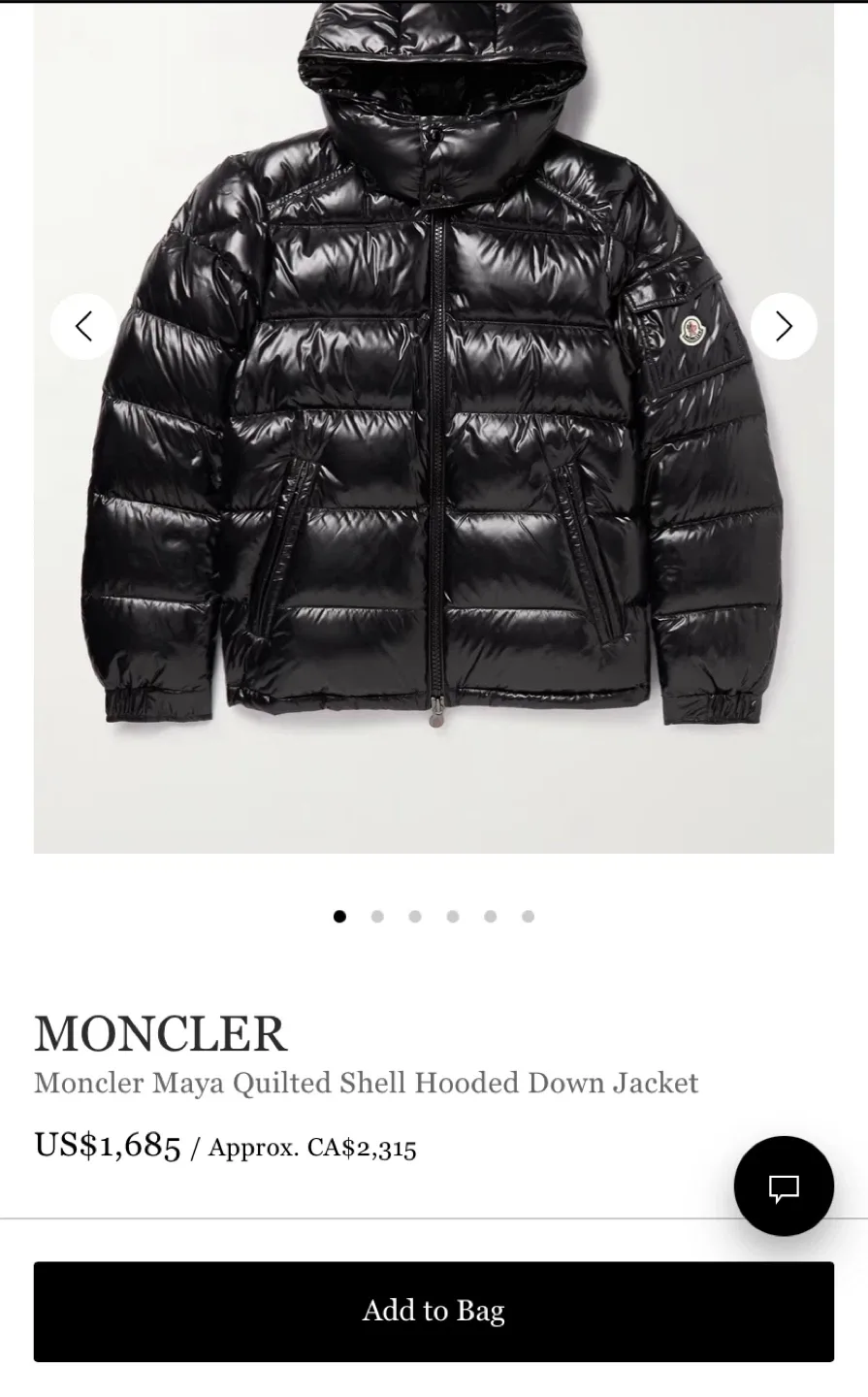The width and height of the screenshot is (868, 1397).
Task: Click the Maya Quilted Shell product title
Action: pyautogui.click(x=367, y=1084)
